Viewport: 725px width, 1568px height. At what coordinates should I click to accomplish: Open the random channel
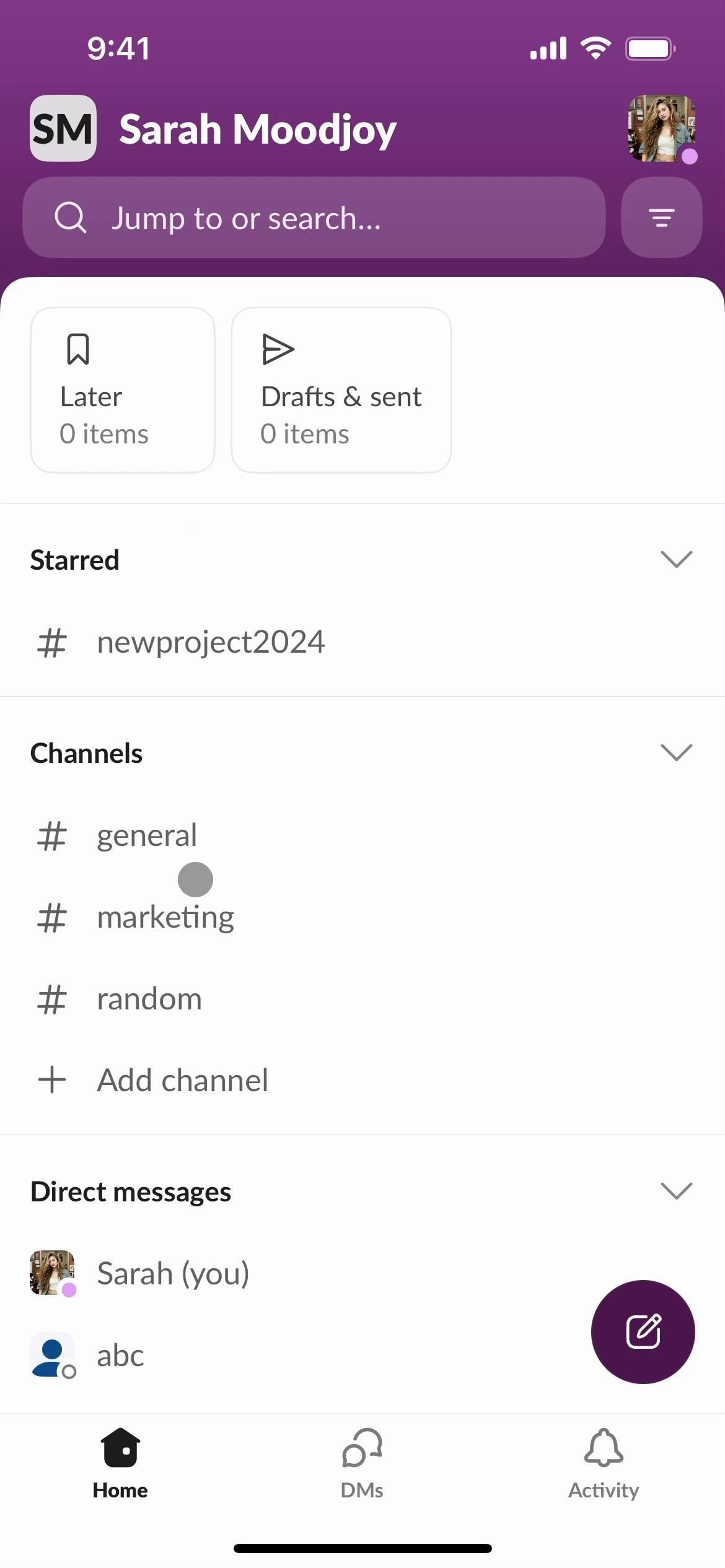(149, 999)
